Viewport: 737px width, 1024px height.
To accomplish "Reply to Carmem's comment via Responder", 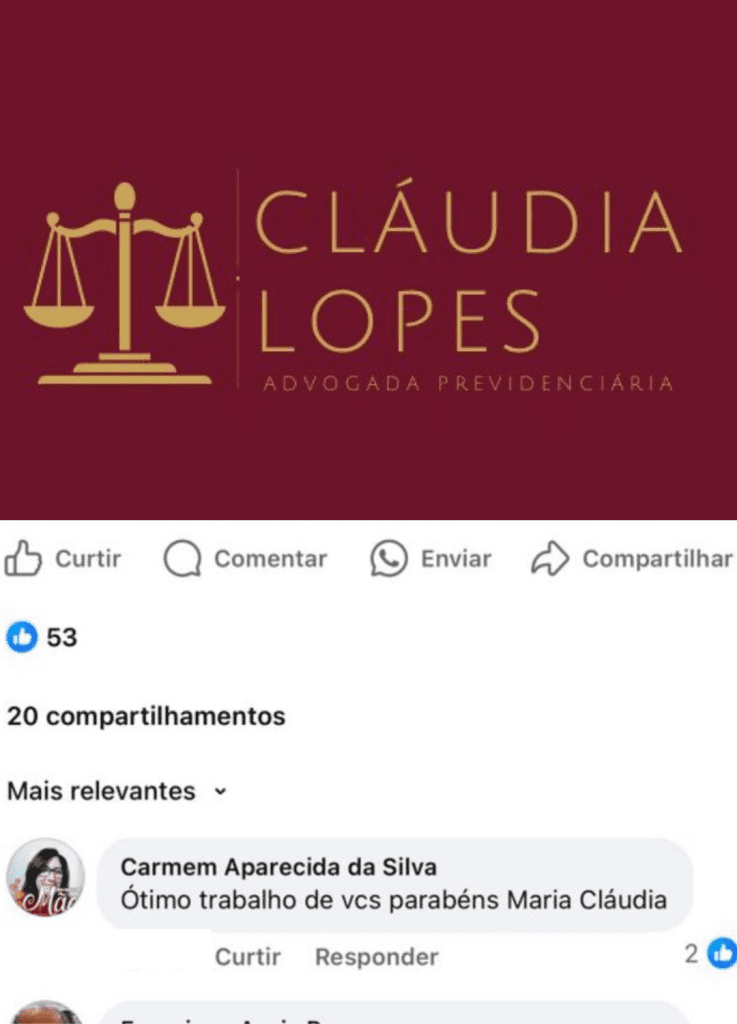I will pos(376,957).
